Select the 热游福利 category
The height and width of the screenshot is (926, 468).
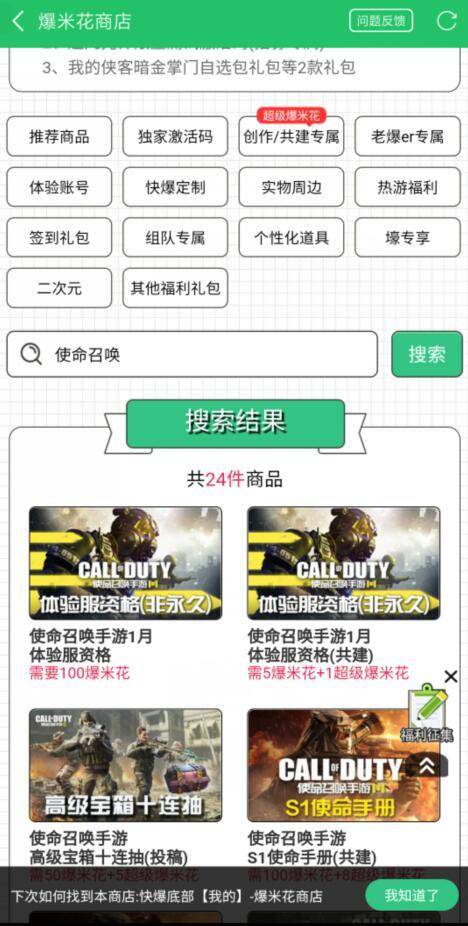408,187
